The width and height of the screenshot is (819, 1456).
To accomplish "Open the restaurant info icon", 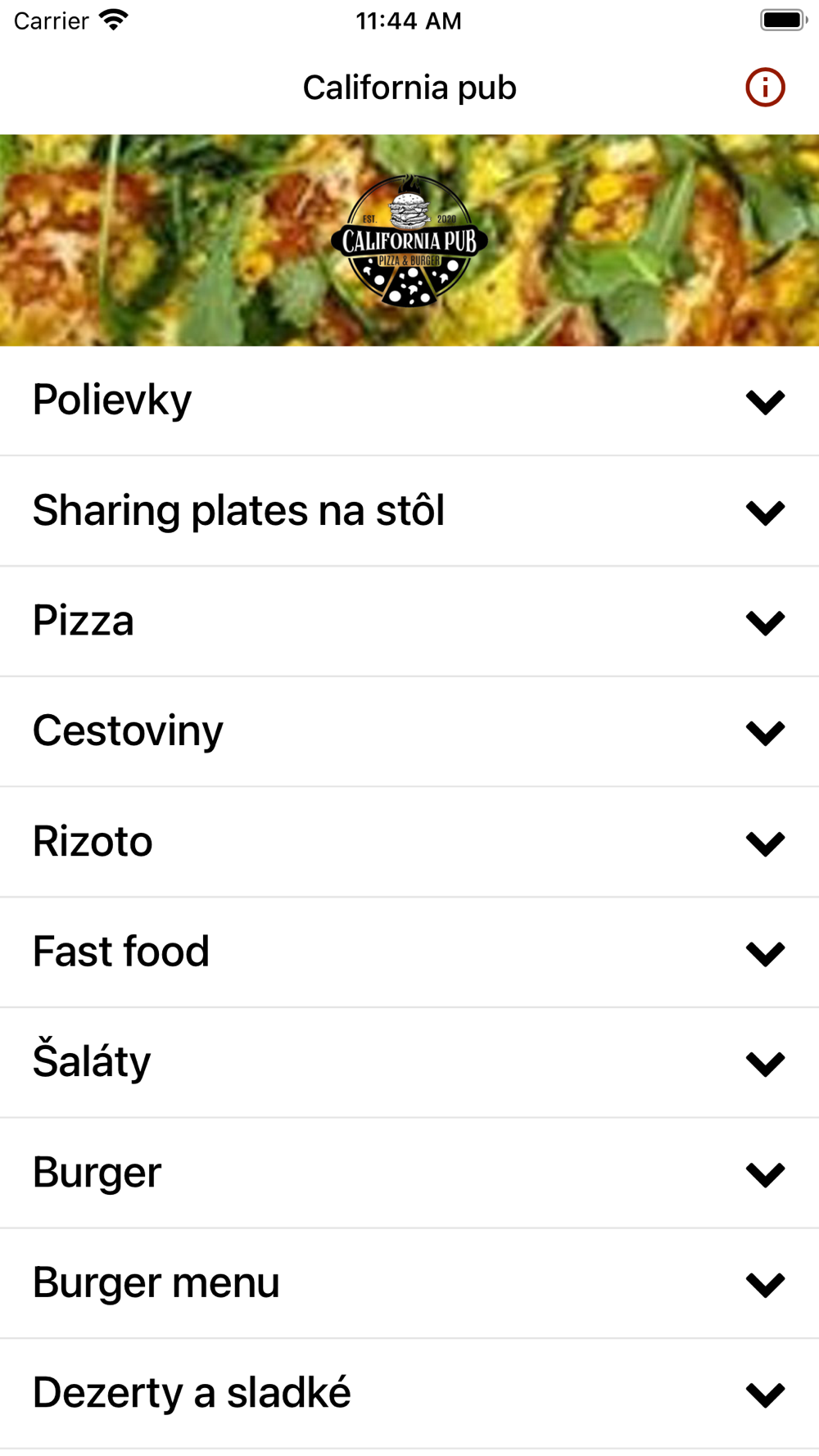I will point(765,87).
